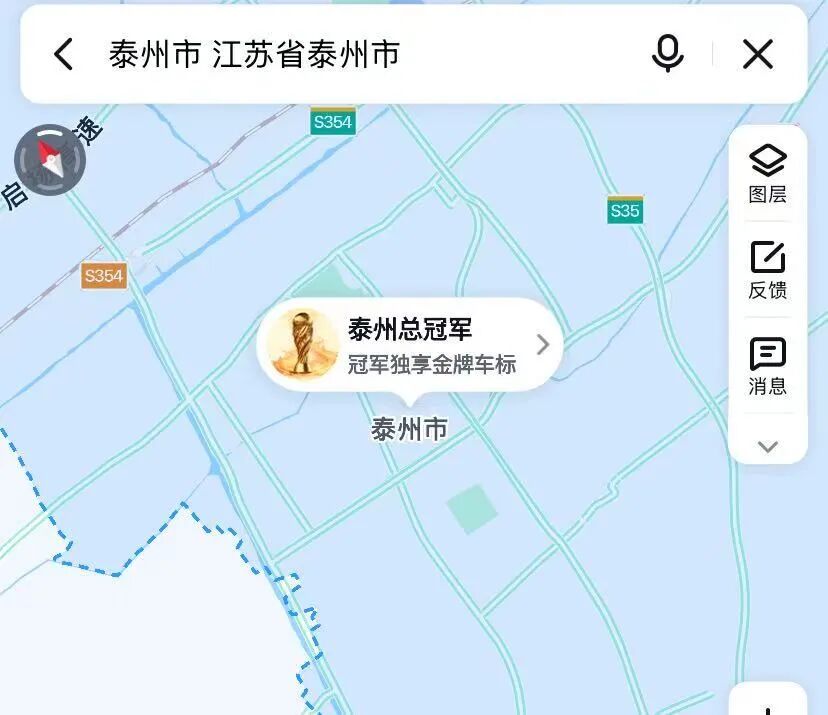The height and width of the screenshot is (715, 828).
Task: Open the 消息 messages
Action: [x=768, y=366]
